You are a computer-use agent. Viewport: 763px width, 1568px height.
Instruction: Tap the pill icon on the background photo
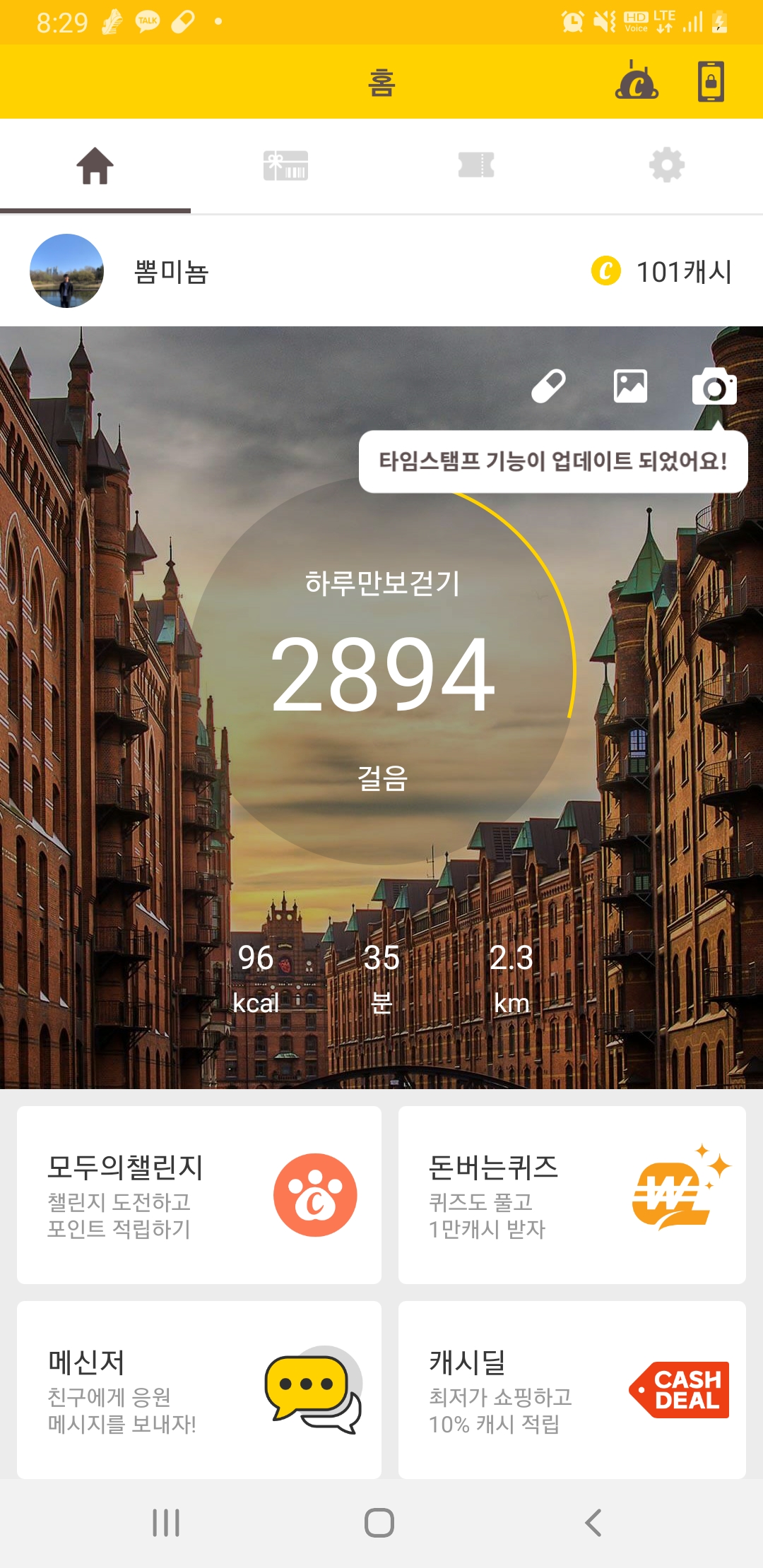548,386
